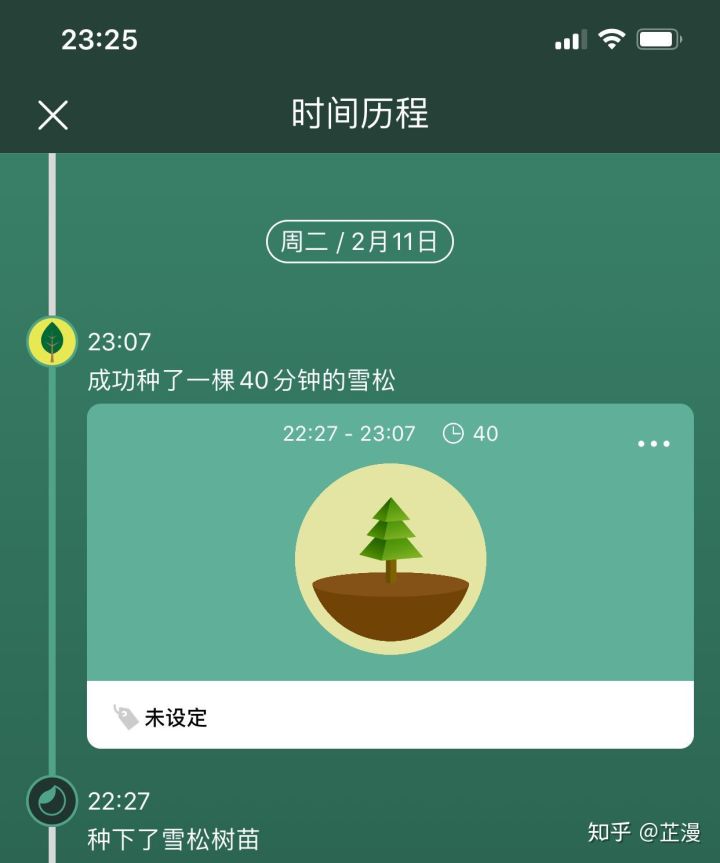Image resolution: width=720 pixels, height=863 pixels.
Task: Click the green tree timeline icon at 23:07
Action: click(49, 341)
